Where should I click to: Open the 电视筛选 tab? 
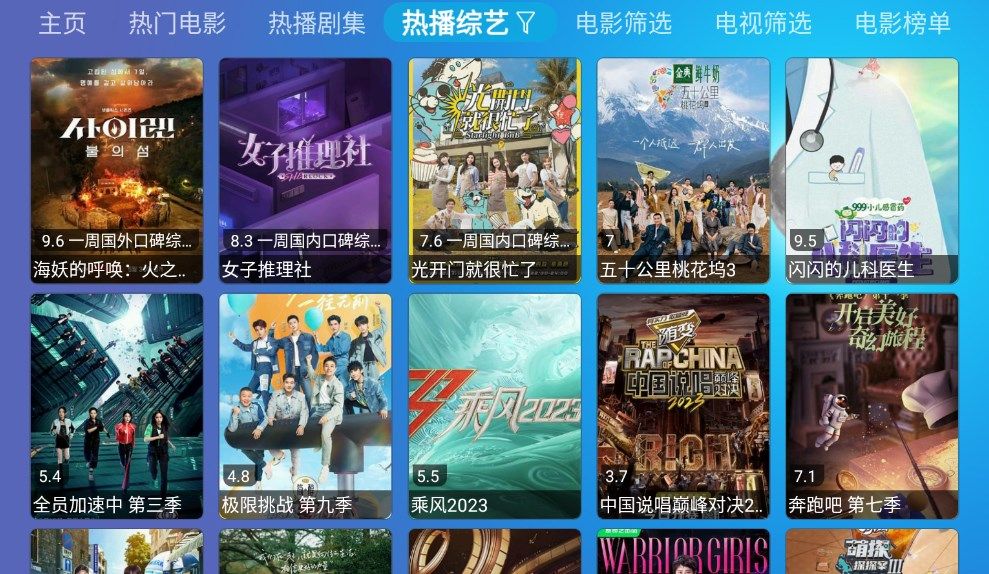tap(763, 23)
